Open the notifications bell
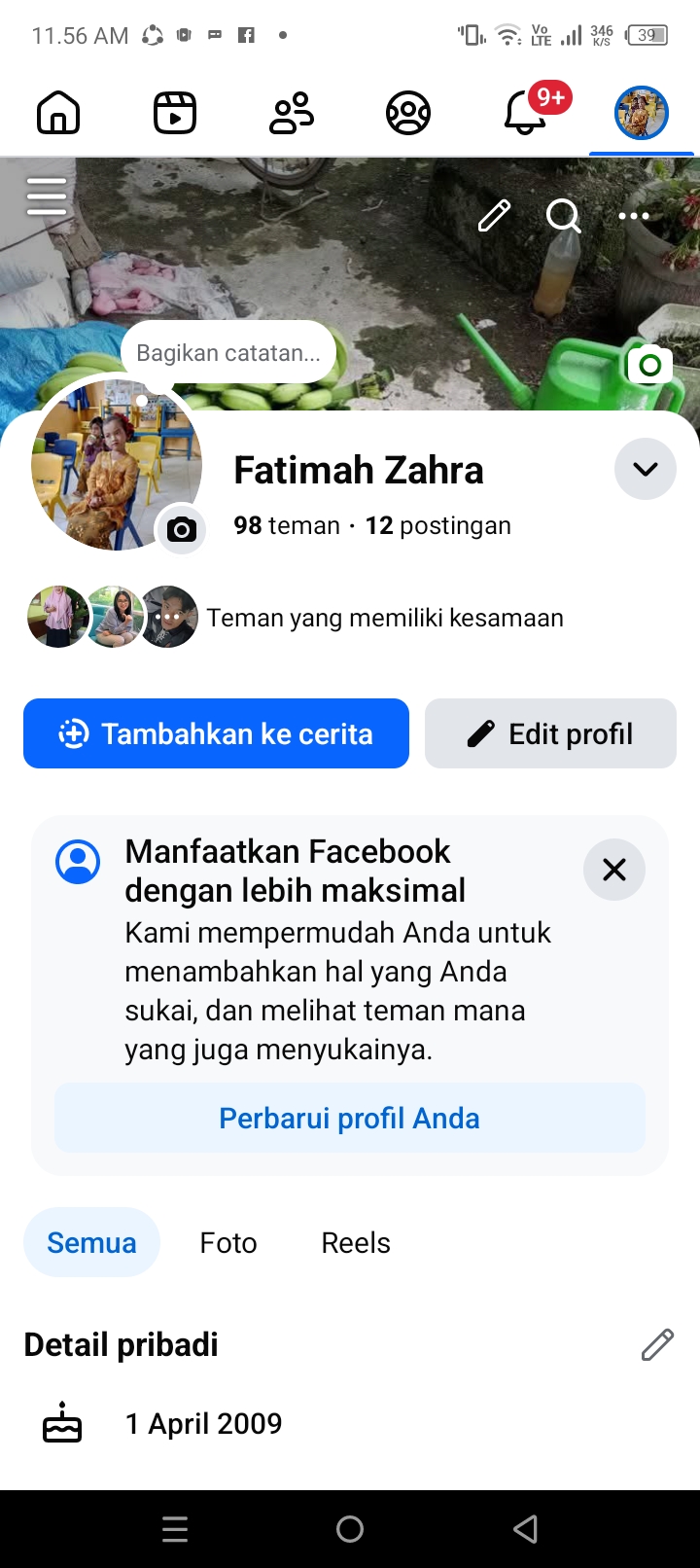The height and width of the screenshot is (1568, 700). point(525,114)
